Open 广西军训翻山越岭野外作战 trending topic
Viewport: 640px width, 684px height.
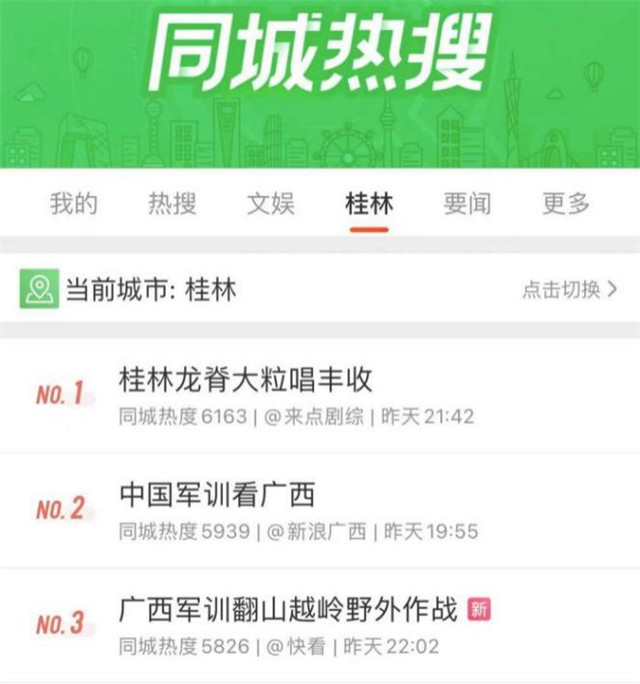coord(288,609)
